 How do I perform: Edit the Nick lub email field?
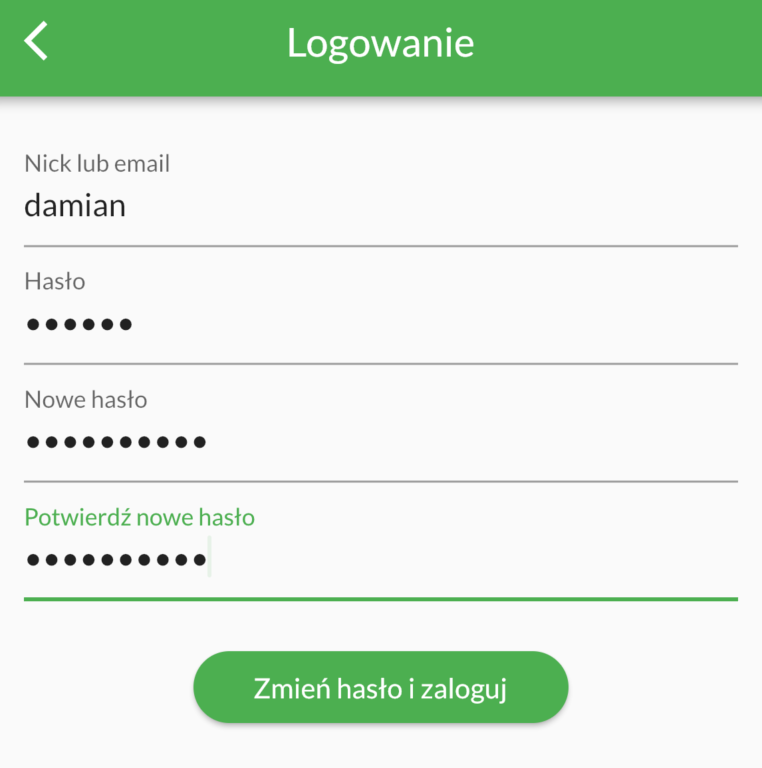tap(380, 206)
